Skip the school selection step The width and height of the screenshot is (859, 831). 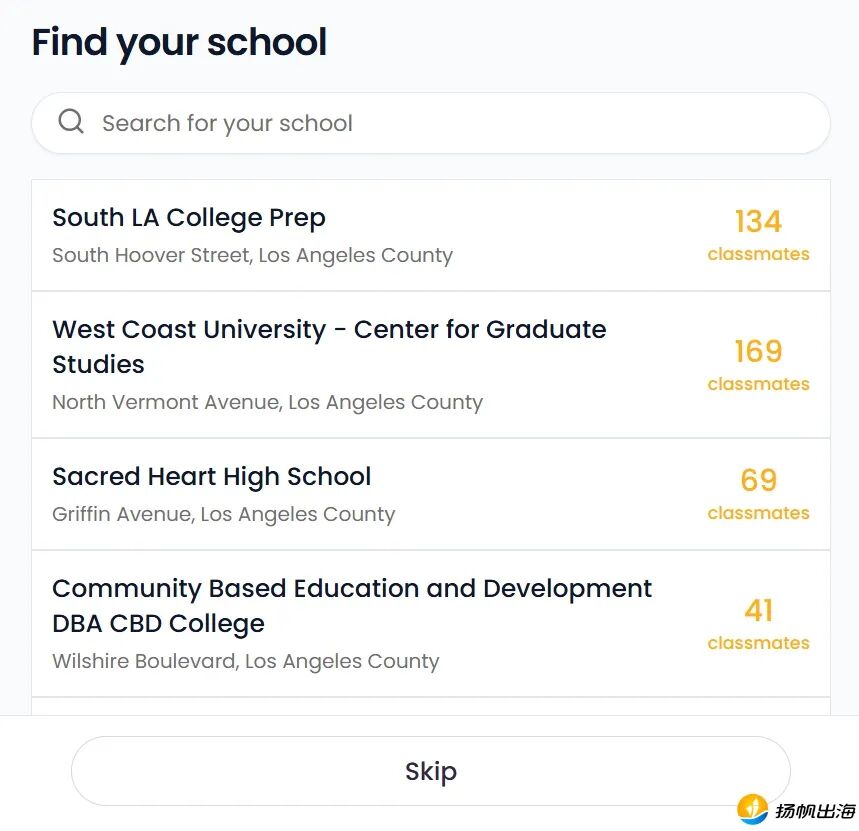click(430, 771)
